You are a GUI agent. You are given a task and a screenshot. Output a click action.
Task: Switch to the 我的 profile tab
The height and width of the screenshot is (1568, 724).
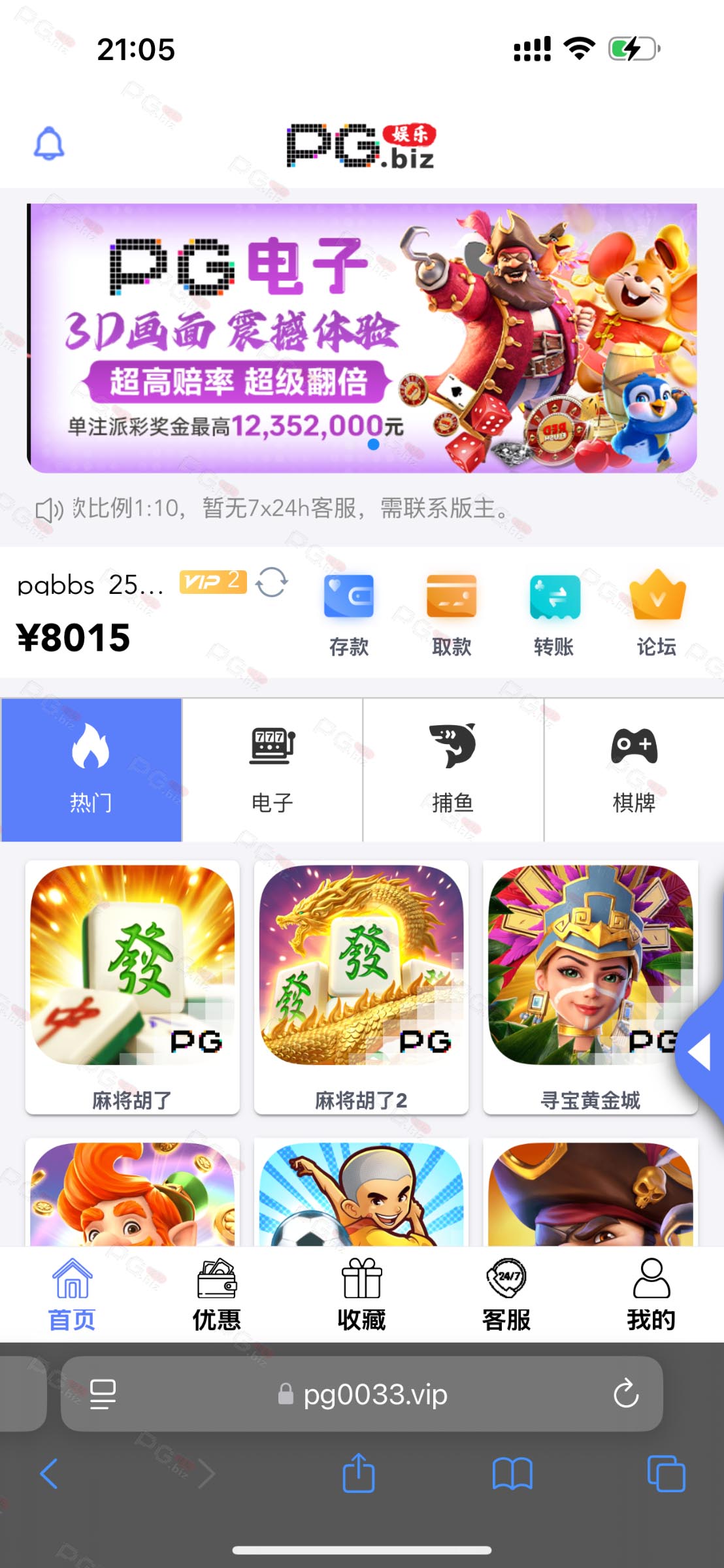651,1295
